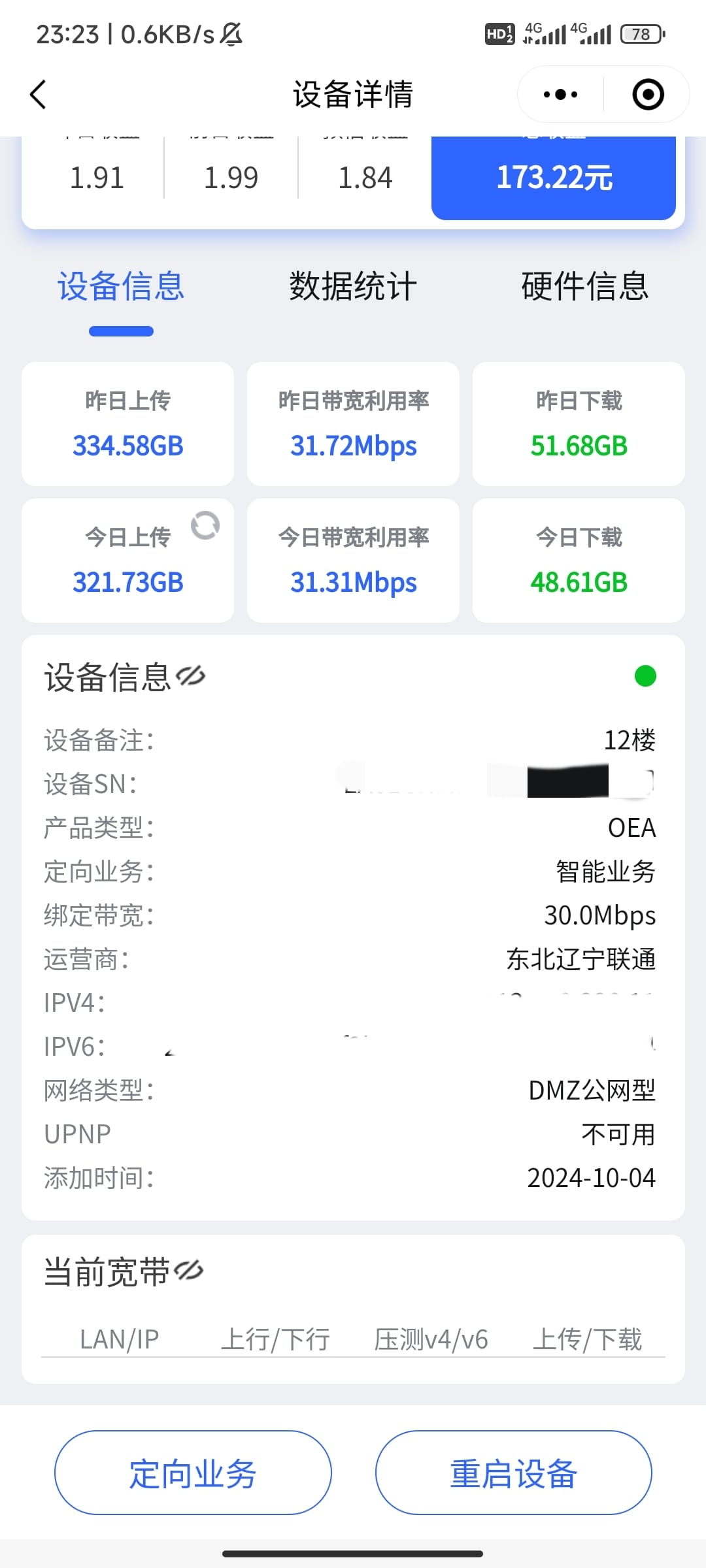Tap the blue 173.22元 earnings tile

coord(554,178)
